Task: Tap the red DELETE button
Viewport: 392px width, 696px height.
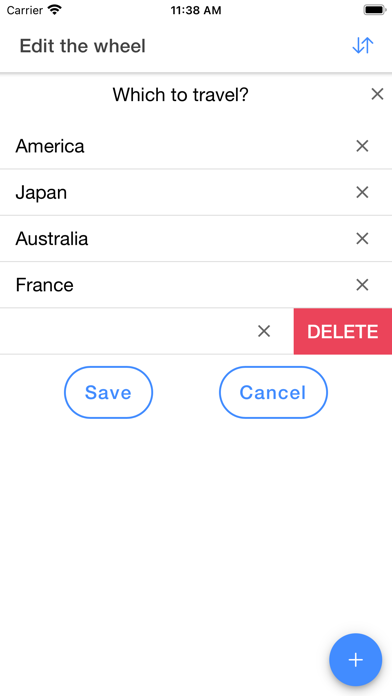Action: pos(343,332)
